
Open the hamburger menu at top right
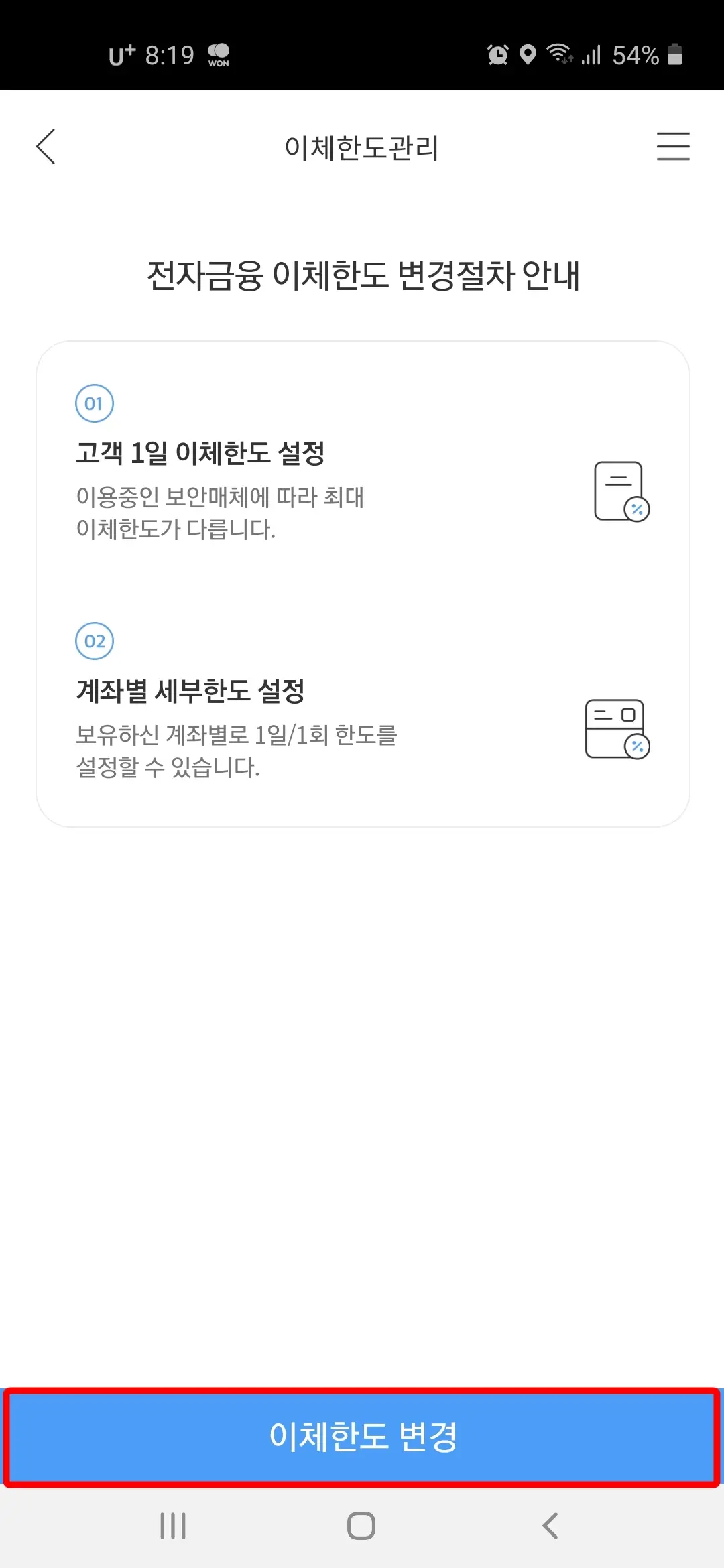674,147
